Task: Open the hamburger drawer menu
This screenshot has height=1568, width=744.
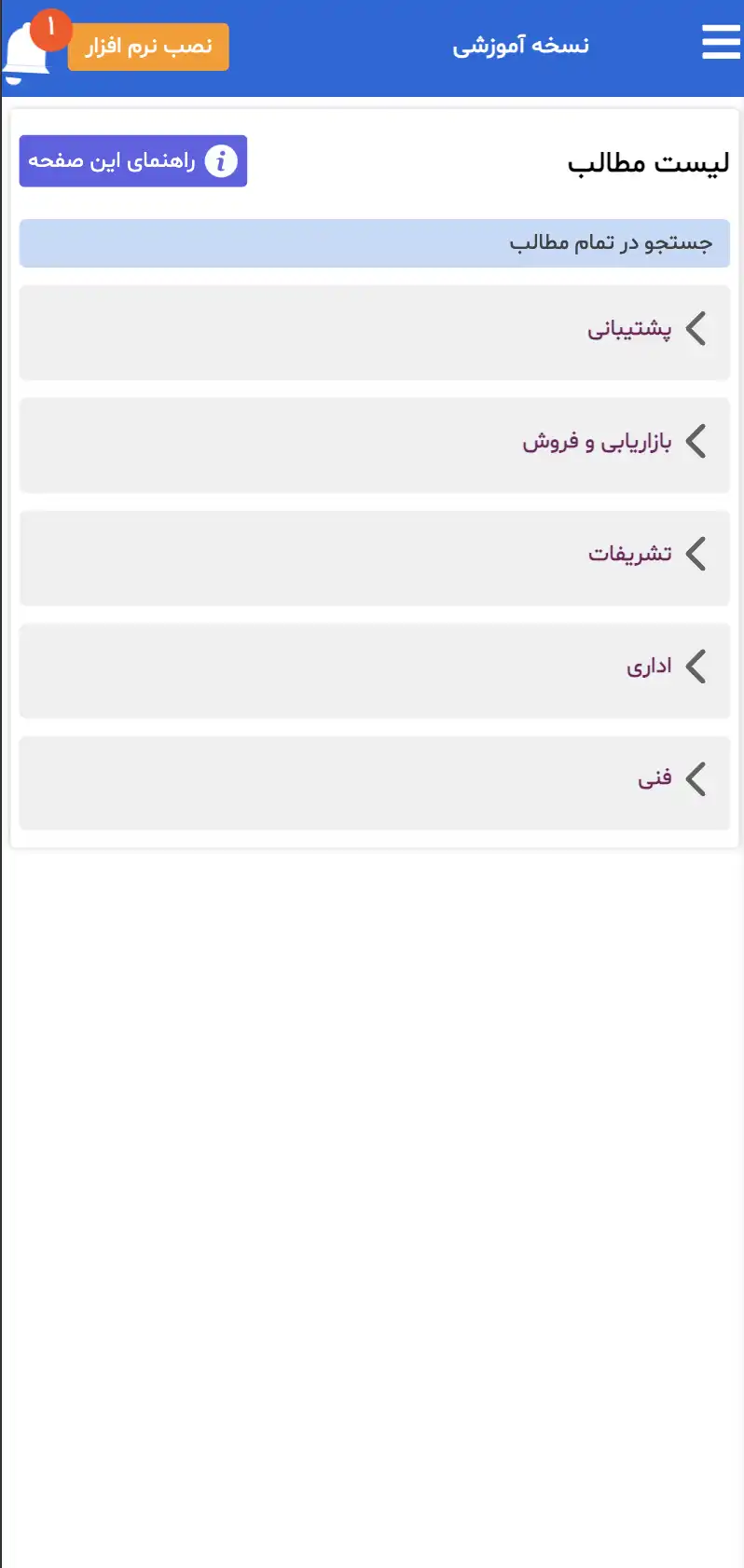Action: [720, 43]
